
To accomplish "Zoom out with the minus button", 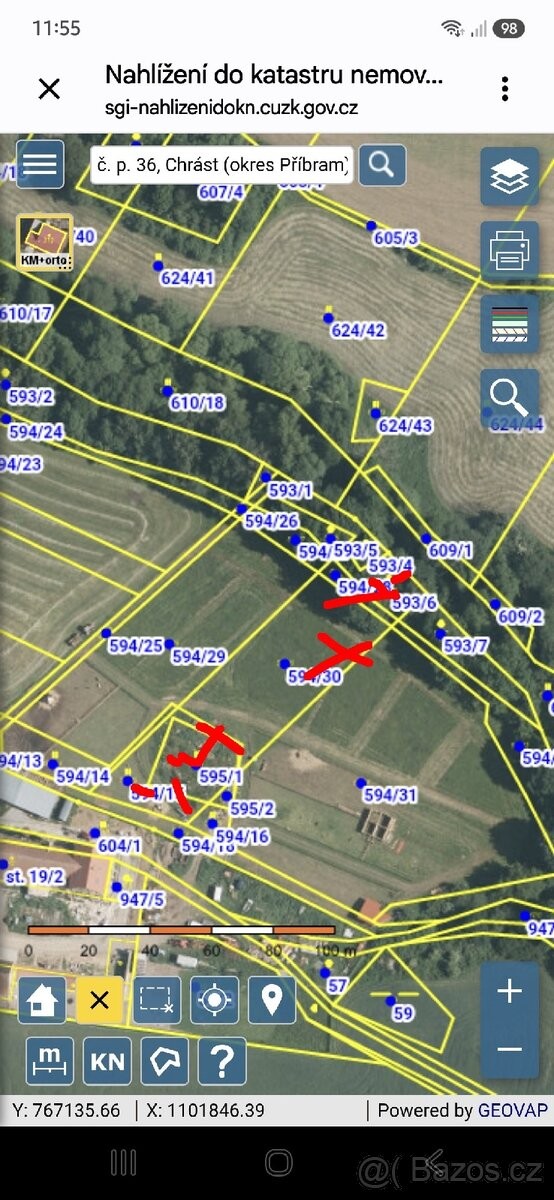I will point(510,1049).
